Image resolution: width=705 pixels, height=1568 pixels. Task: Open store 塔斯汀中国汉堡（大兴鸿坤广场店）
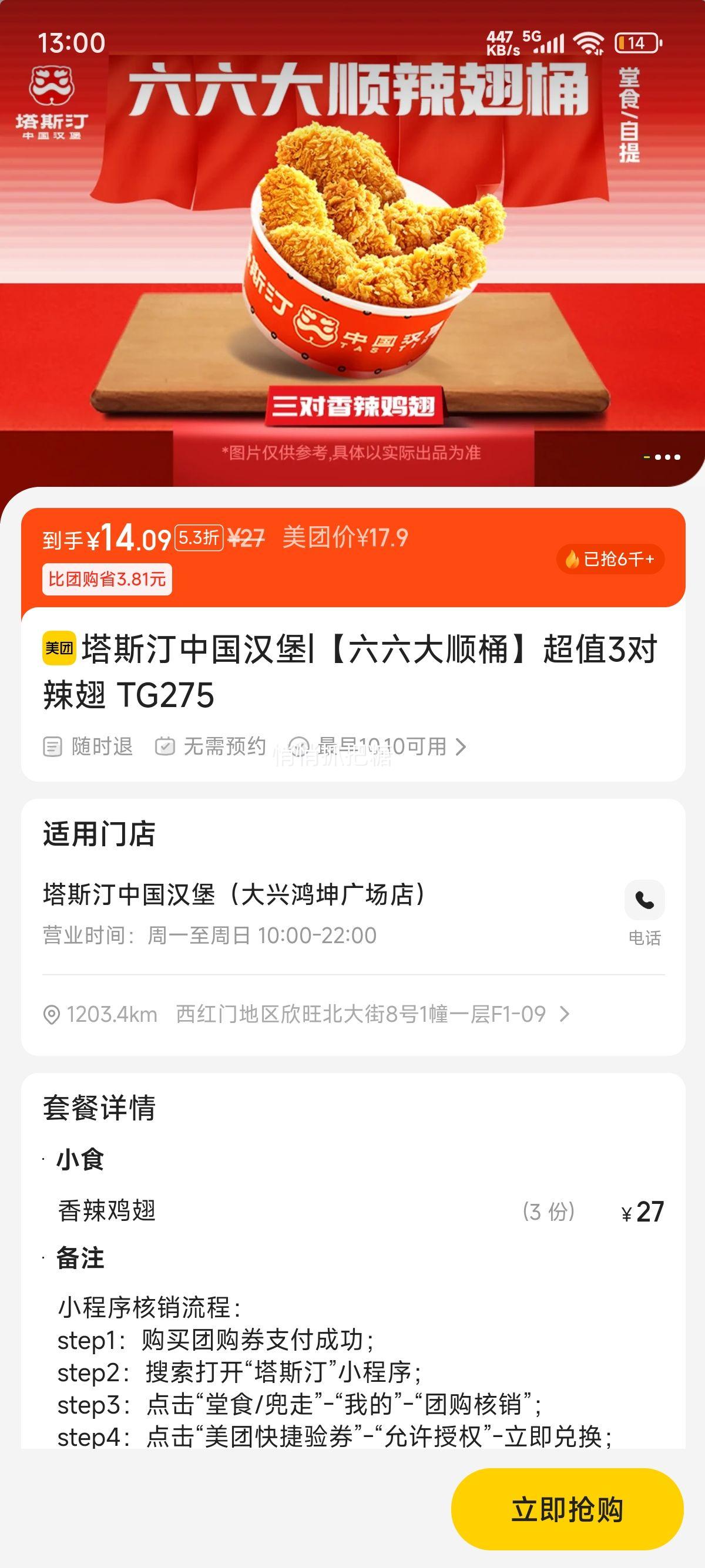[234, 895]
